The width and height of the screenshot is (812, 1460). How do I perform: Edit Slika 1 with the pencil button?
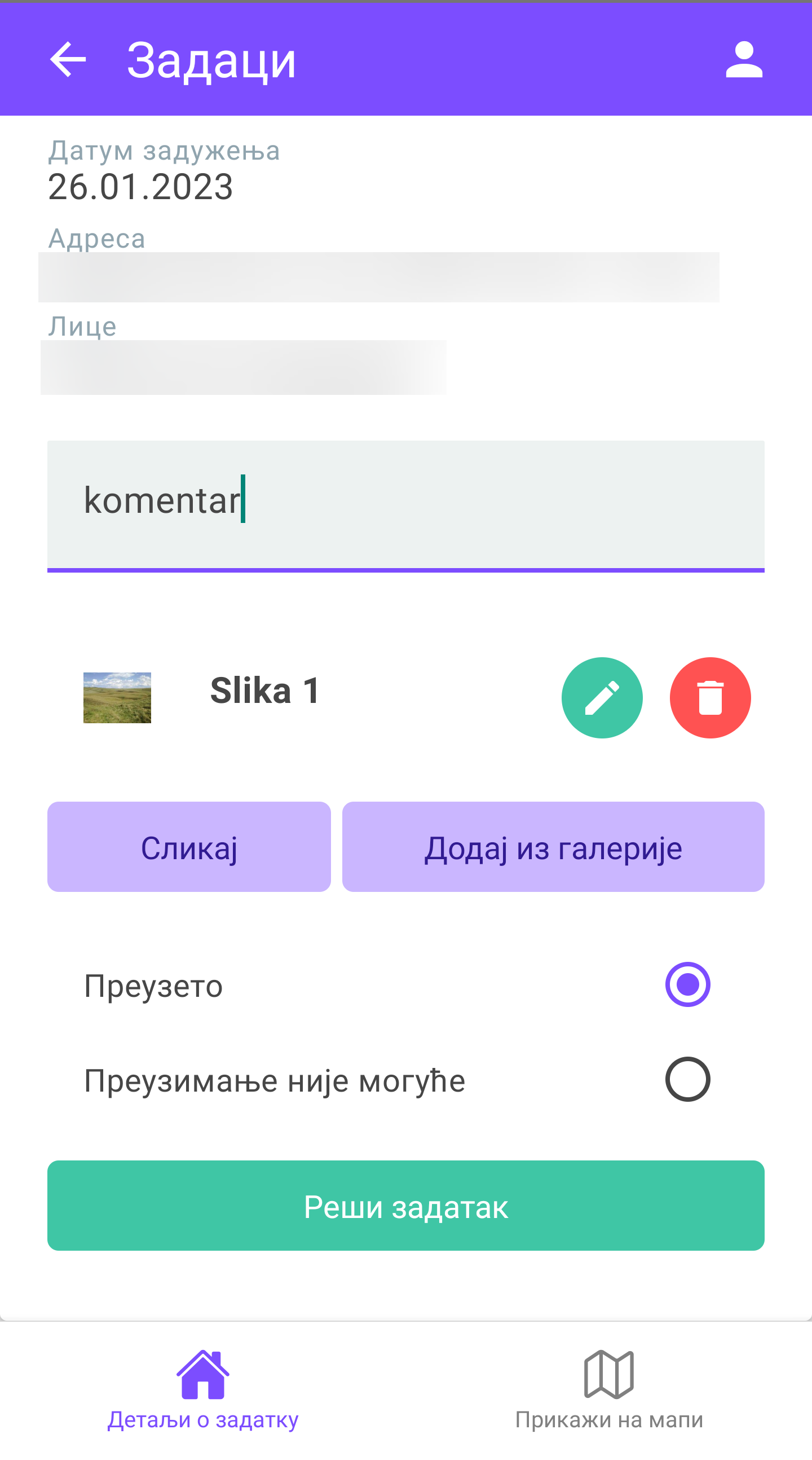tap(602, 697)
